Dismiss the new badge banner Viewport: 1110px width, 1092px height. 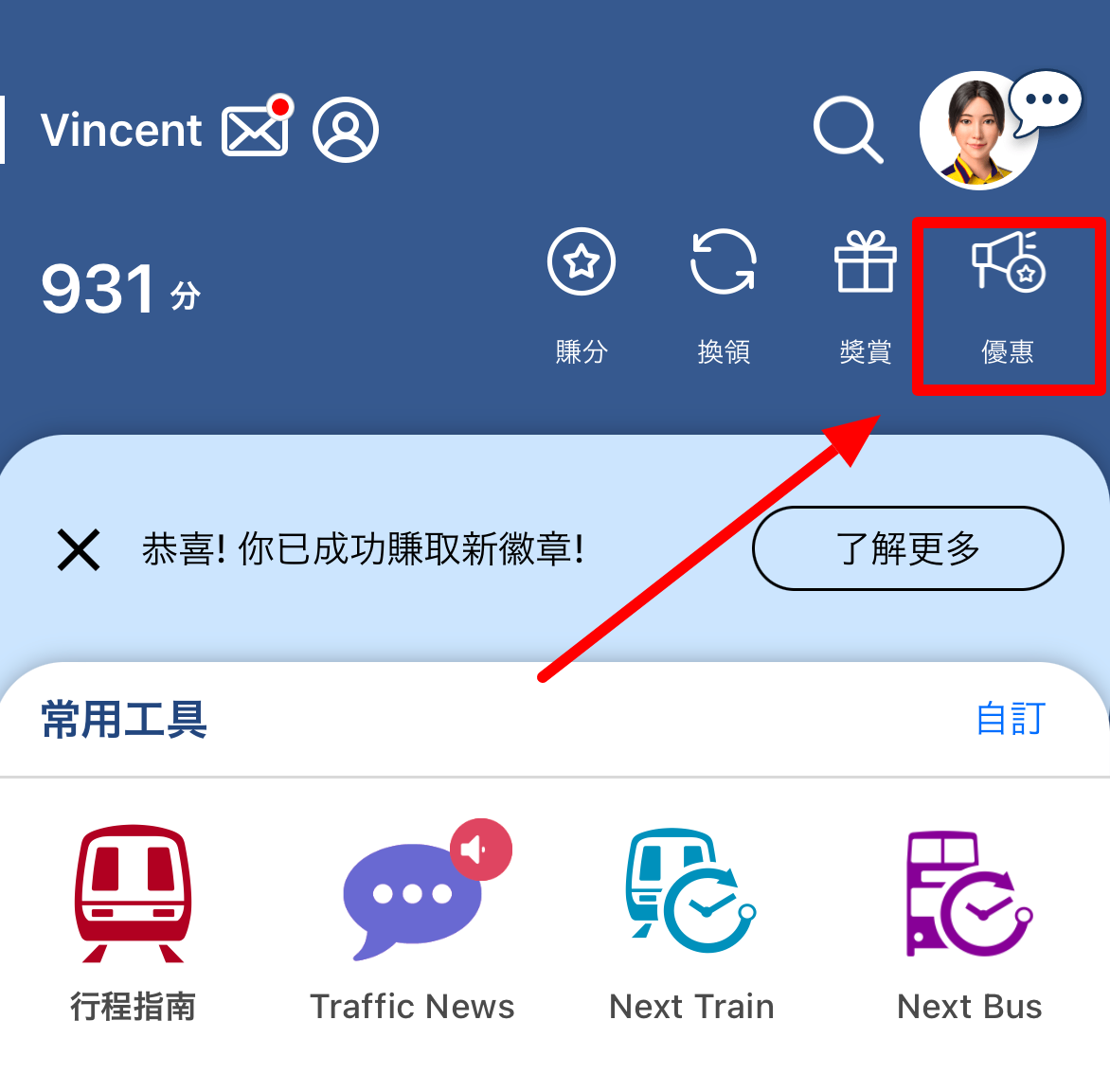(79, 549)
